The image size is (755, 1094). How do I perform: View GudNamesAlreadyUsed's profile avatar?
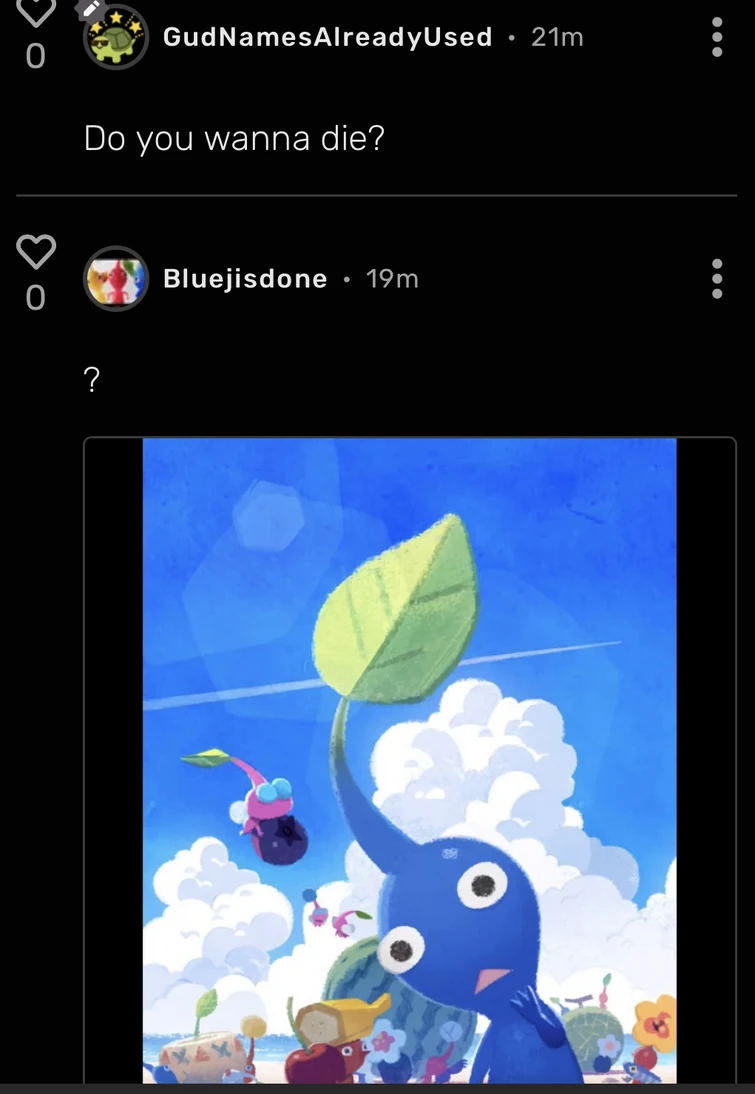pos(116,37)
